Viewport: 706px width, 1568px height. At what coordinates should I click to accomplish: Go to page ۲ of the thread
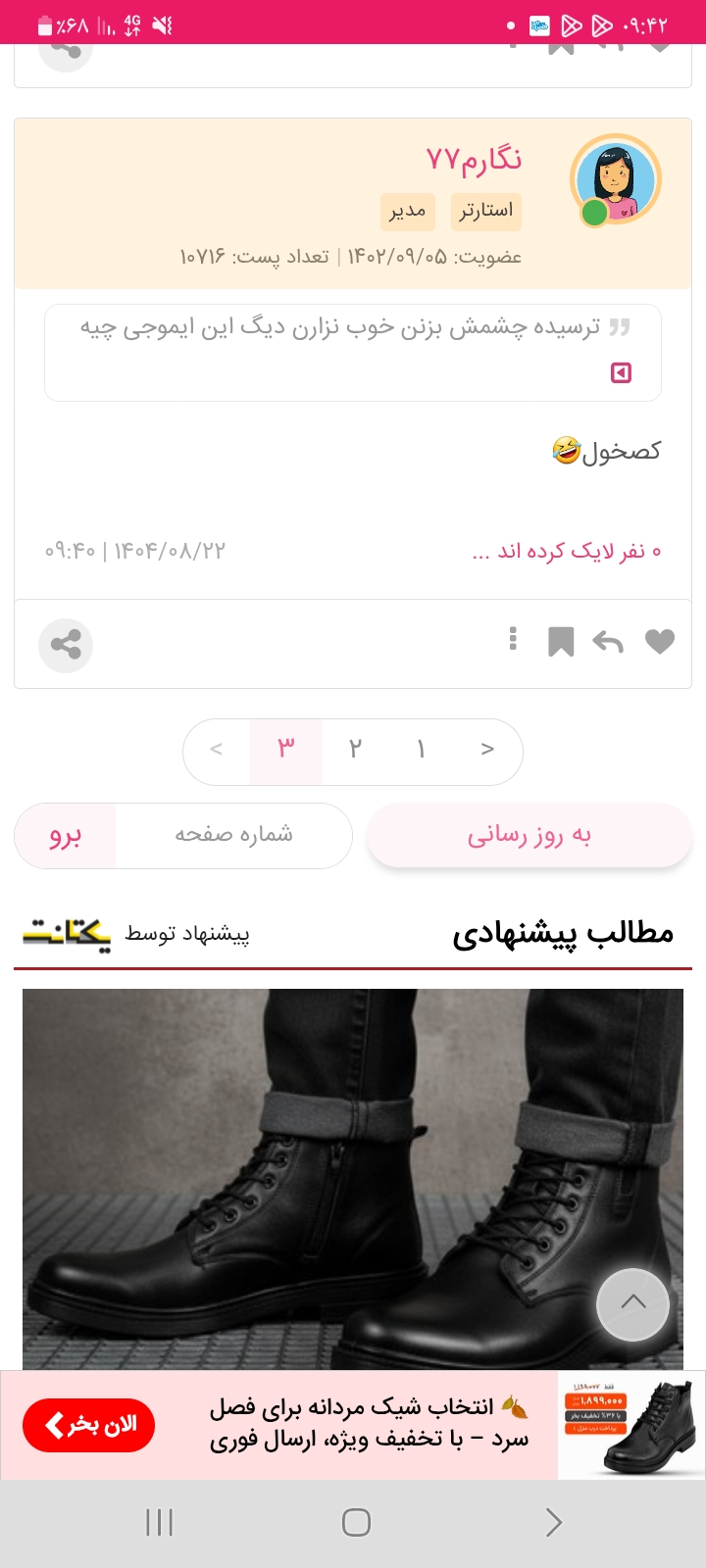(355, 750)
